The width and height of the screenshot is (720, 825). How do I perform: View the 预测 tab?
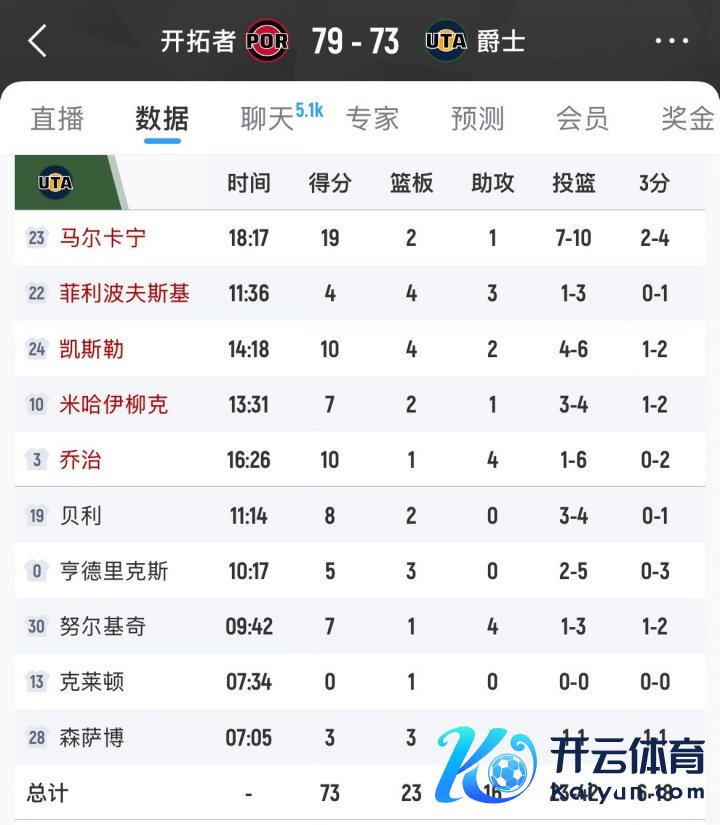tap(477, 118)
